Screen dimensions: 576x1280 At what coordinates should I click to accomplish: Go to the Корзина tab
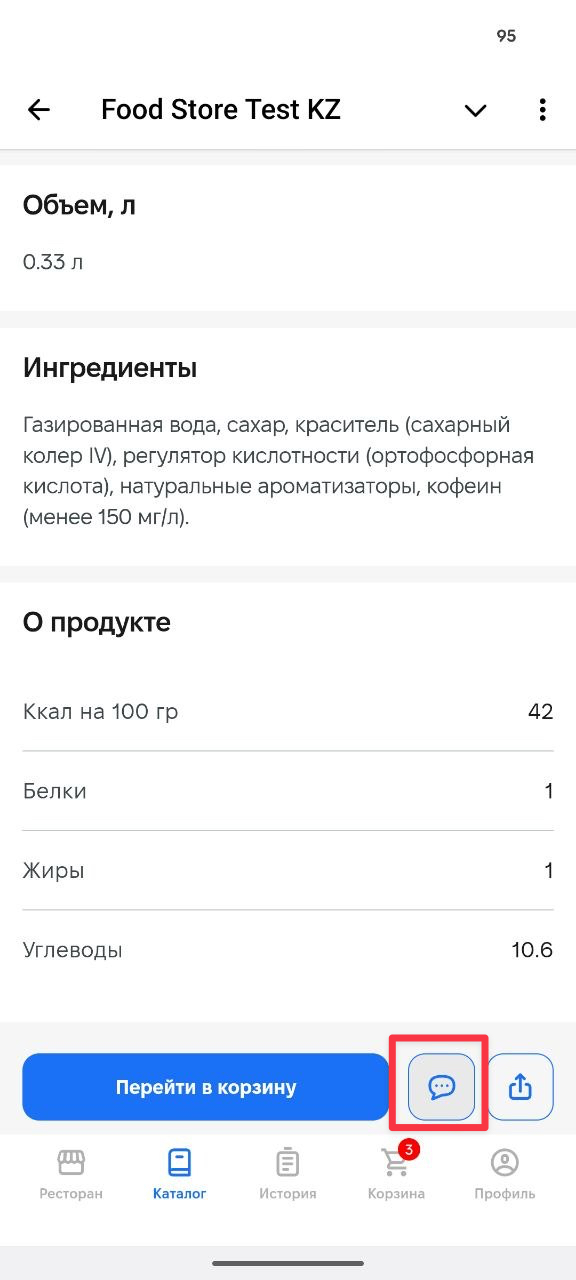click(396, 1174)
